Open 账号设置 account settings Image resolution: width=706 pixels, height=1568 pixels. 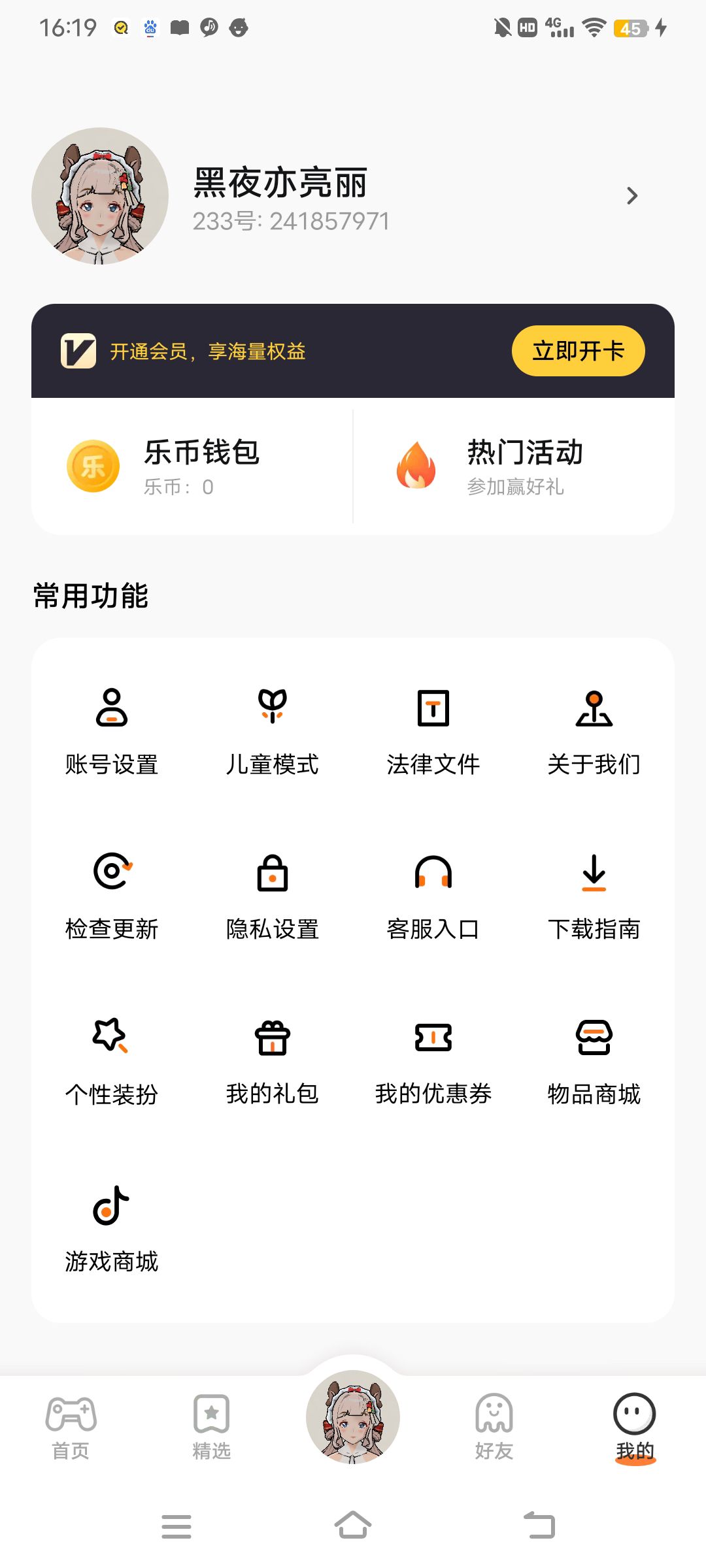[x=112, y=730]
